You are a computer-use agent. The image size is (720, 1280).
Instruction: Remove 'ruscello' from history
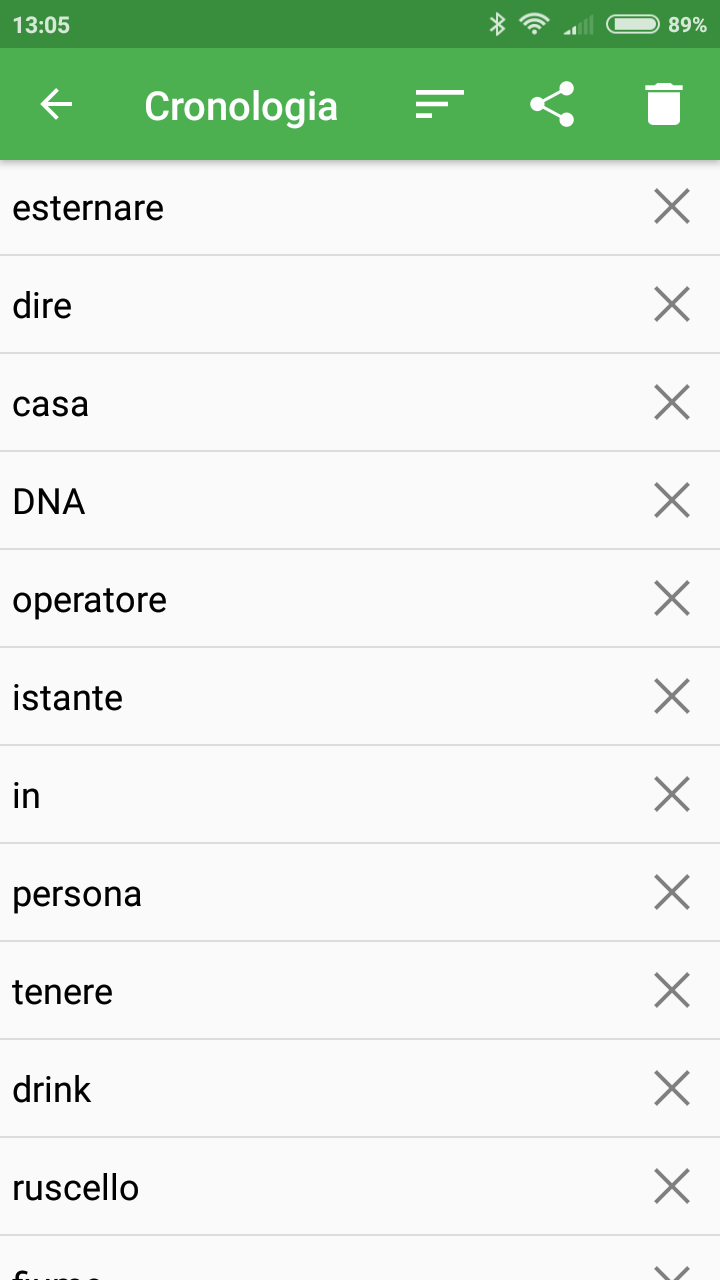click(x=671, y=1186)
